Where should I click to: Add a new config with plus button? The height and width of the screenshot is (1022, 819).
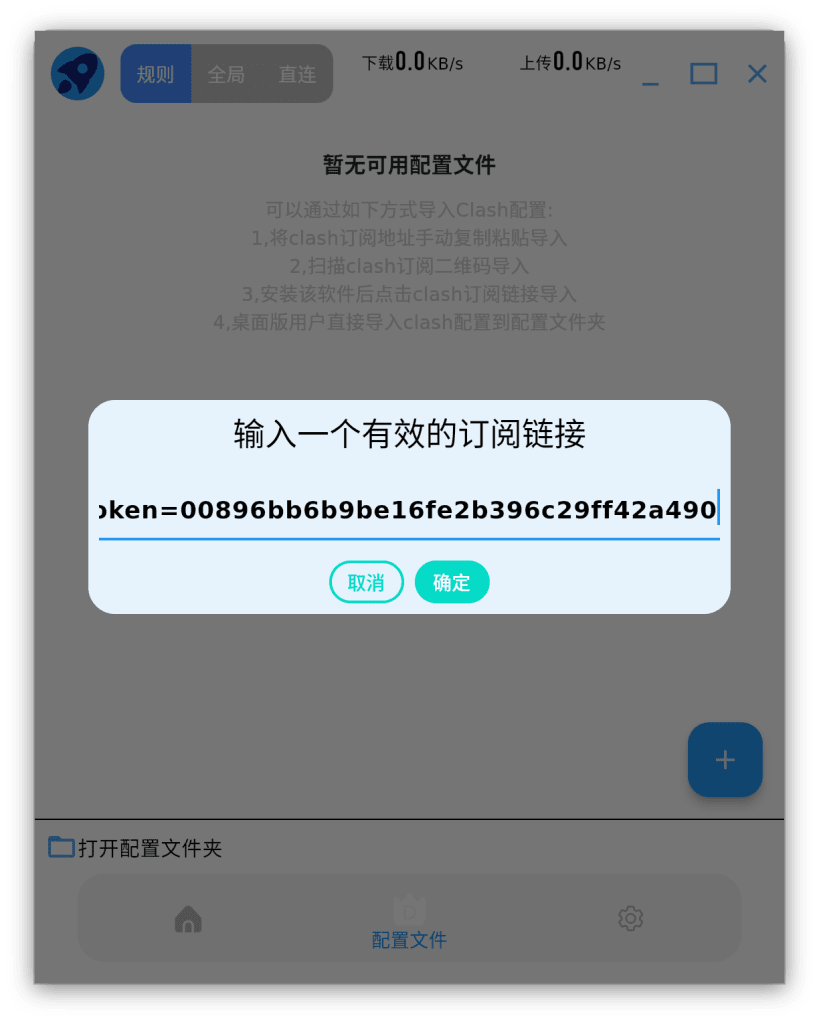[725, 760]
